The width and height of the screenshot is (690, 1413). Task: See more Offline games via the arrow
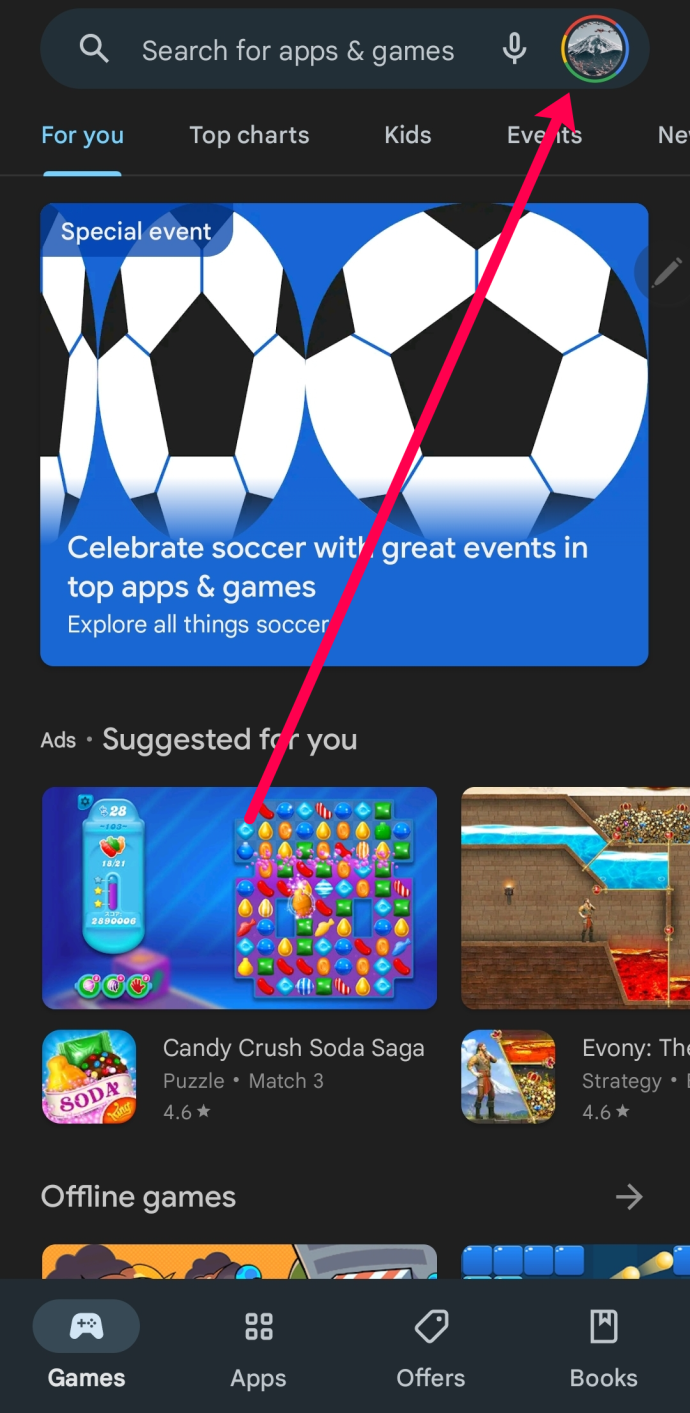tap(629, 1197)
